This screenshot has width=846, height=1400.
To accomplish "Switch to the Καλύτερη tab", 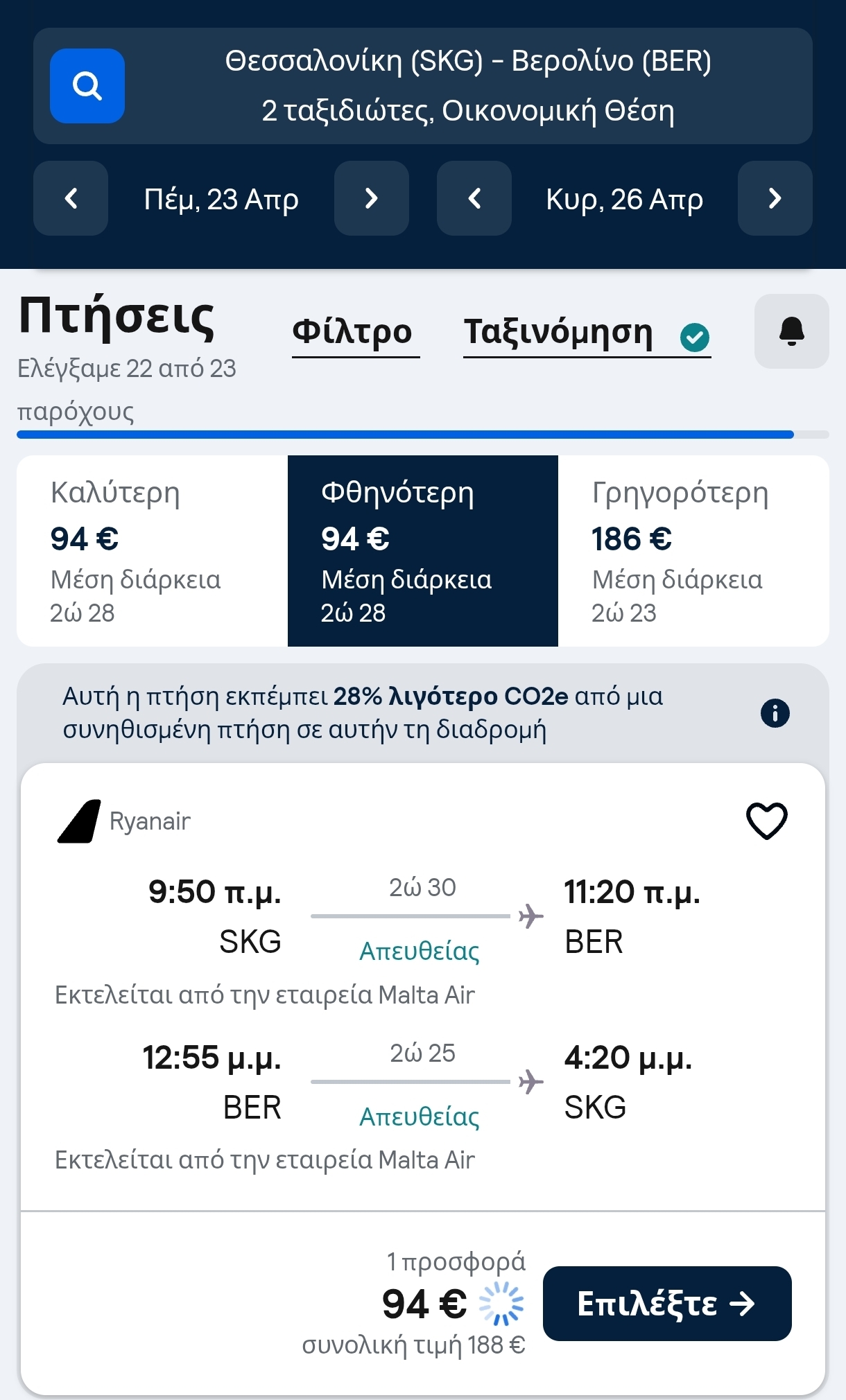I will (152, 551).
